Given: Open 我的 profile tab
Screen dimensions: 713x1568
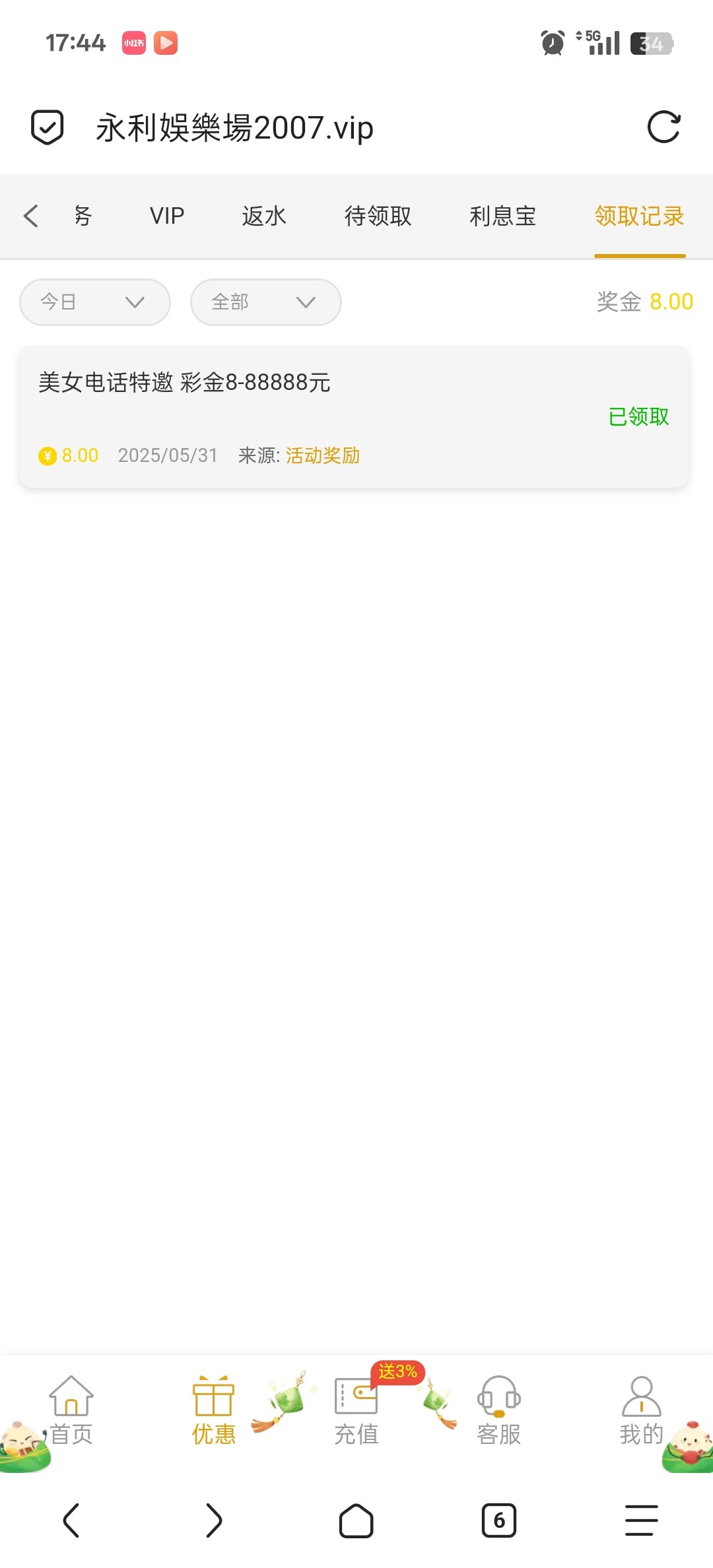Looking at the screenshot, I should (x=642, y=1411).
